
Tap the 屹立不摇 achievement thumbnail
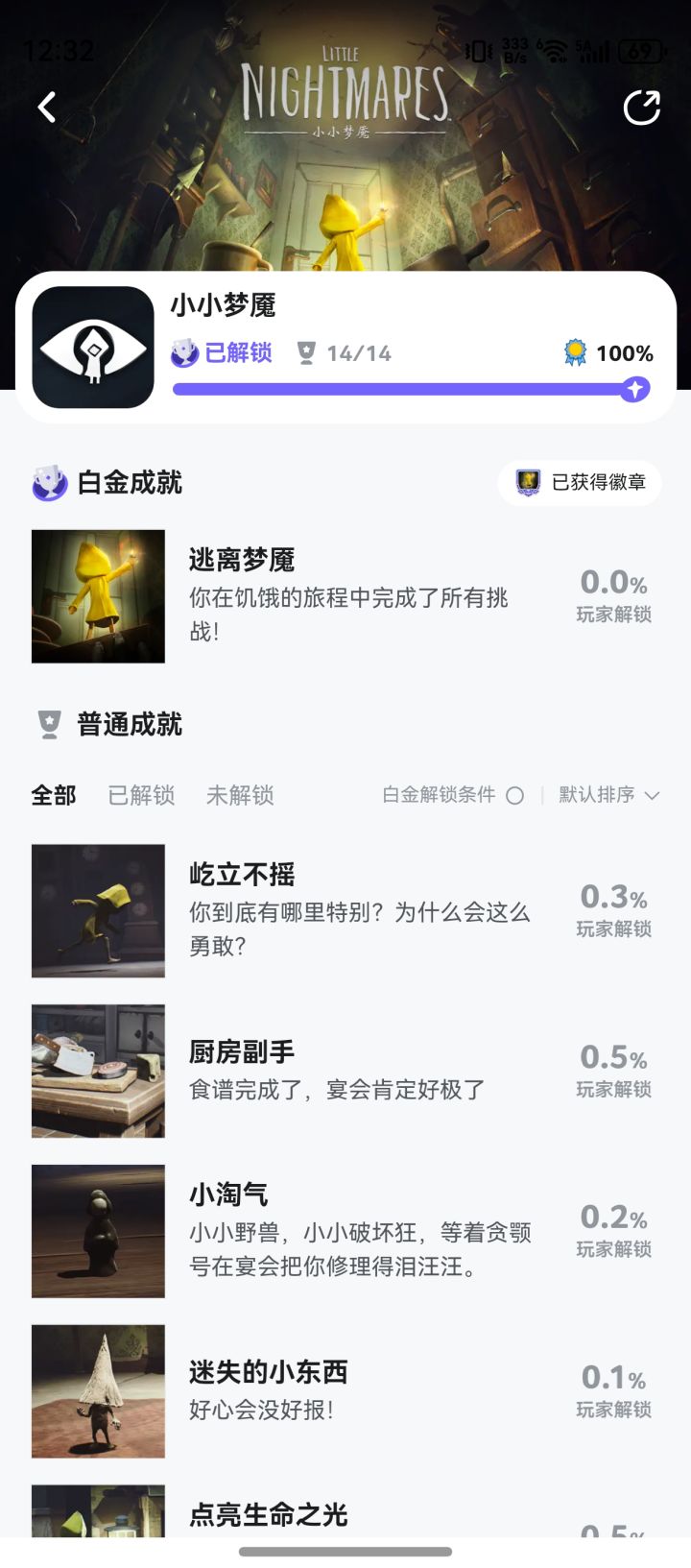(x=97, y=910)
